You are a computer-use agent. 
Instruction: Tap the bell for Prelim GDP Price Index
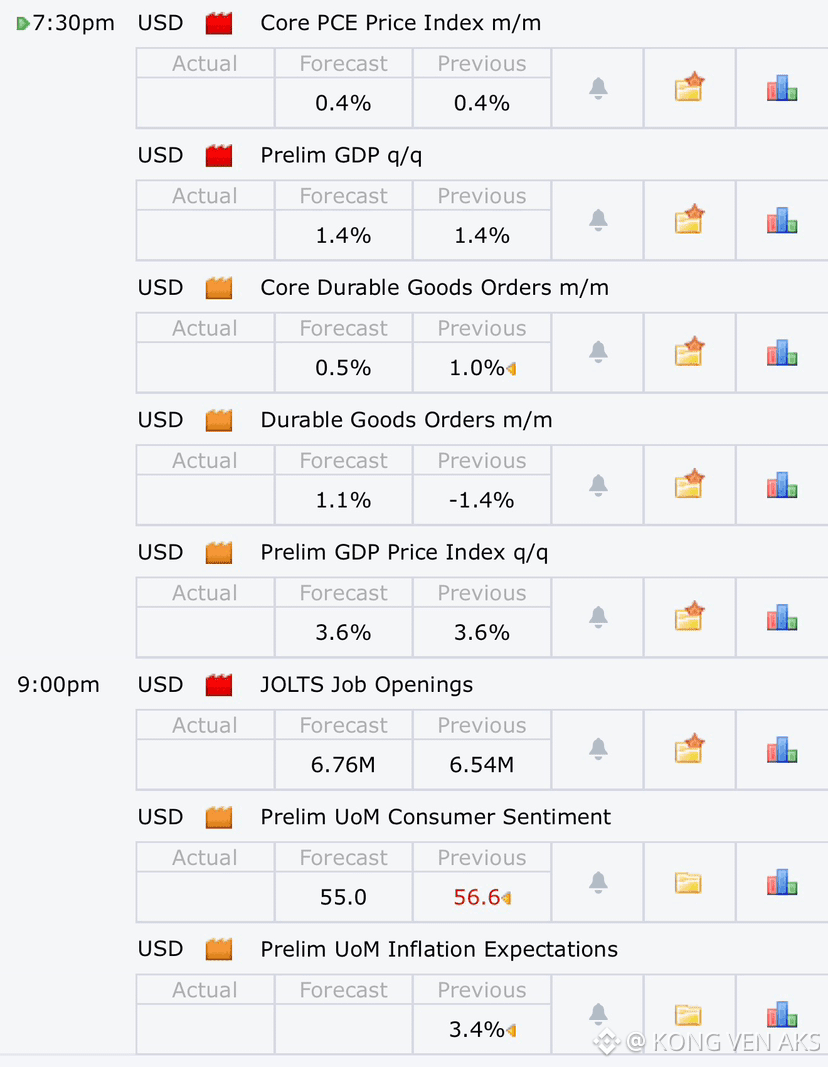pos(598,617)
